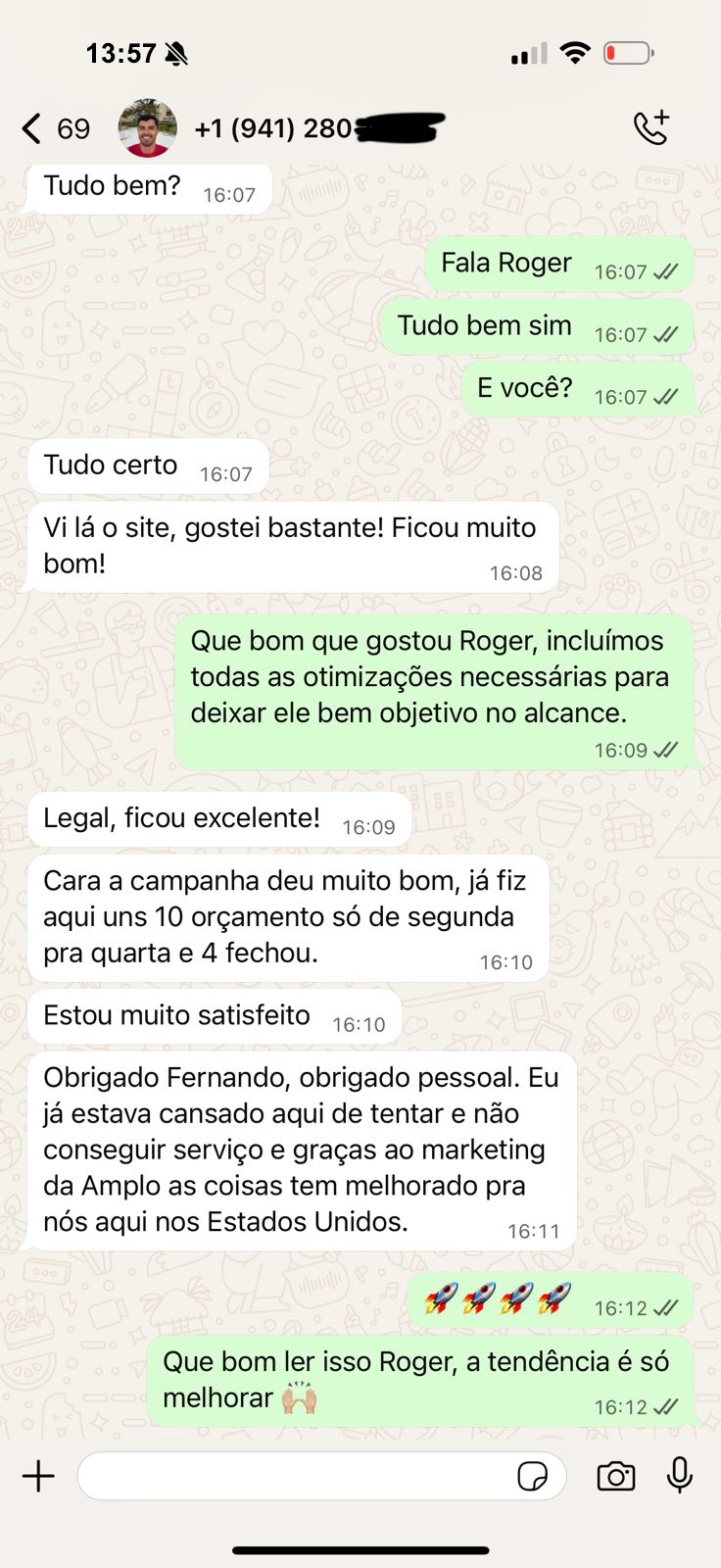Tap the microphone for voice message

tap(680, 1476)
